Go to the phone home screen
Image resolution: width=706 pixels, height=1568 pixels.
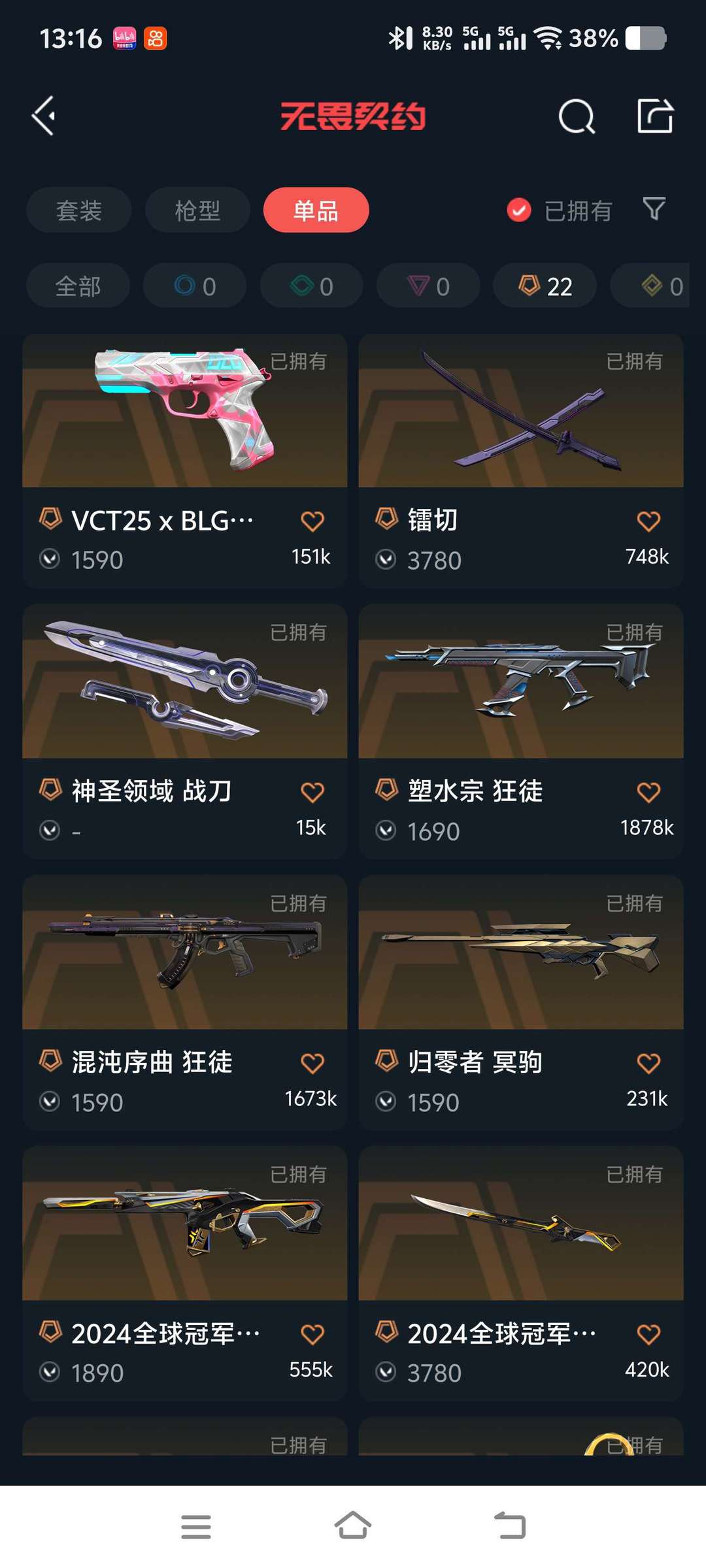(x=353, y=1526)
